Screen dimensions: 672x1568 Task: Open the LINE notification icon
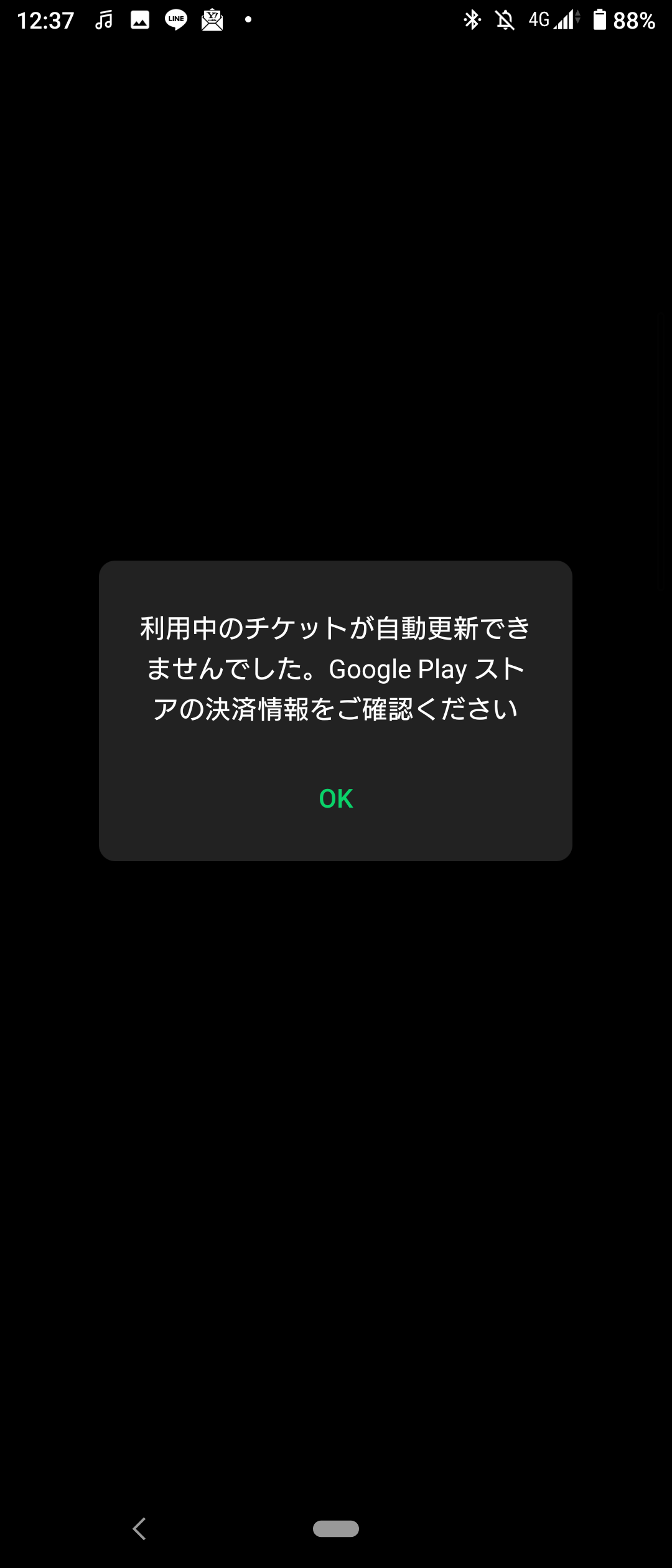[x=176, y=19]
